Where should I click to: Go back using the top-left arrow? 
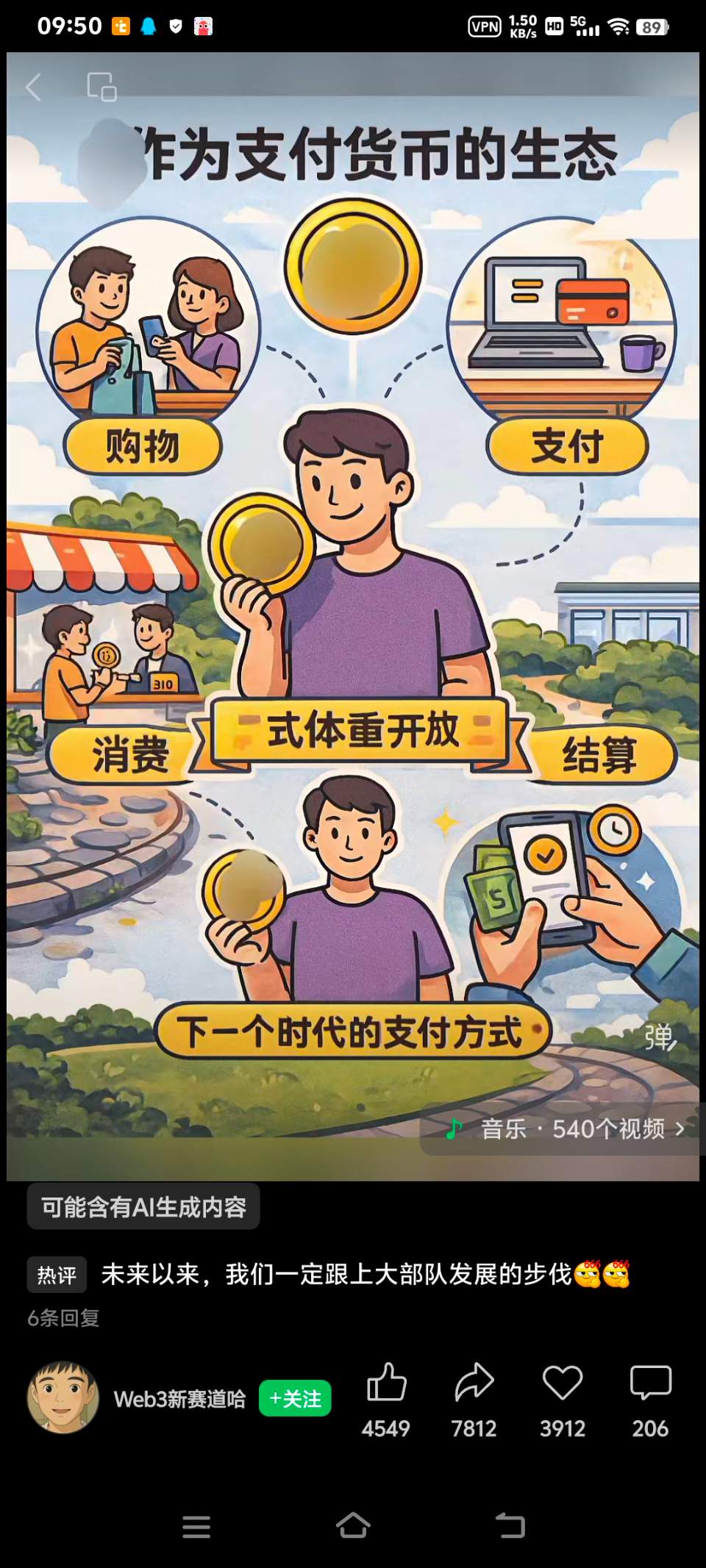33,87
